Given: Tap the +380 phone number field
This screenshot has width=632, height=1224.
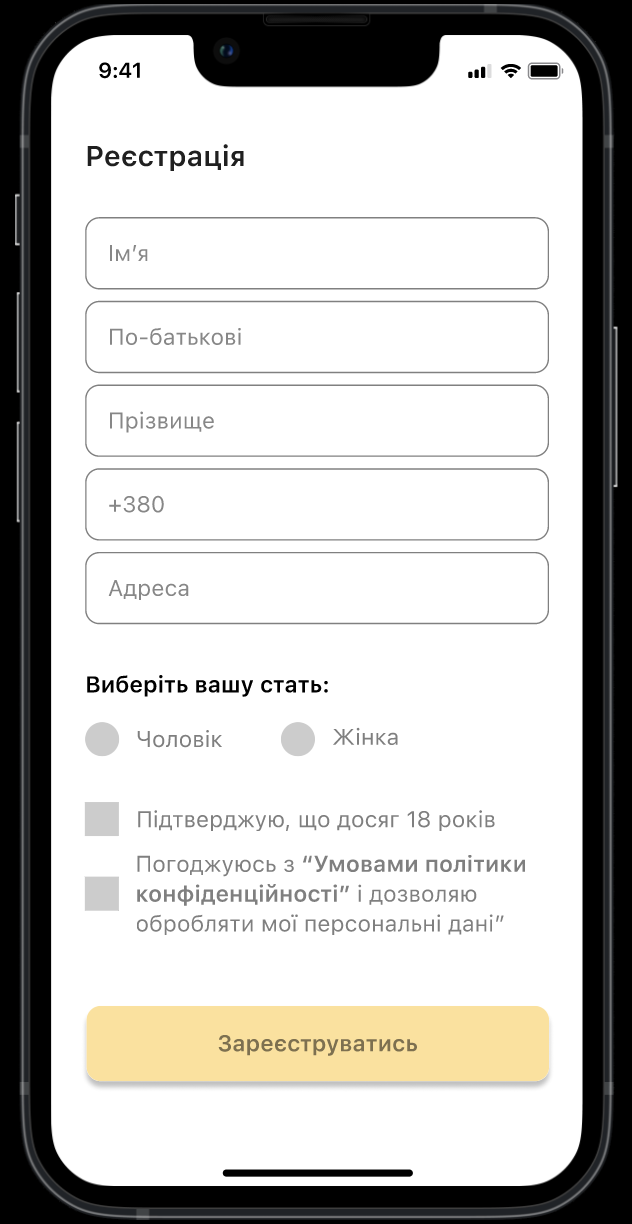Looking at the screenshot, I should tap(316, 504).
